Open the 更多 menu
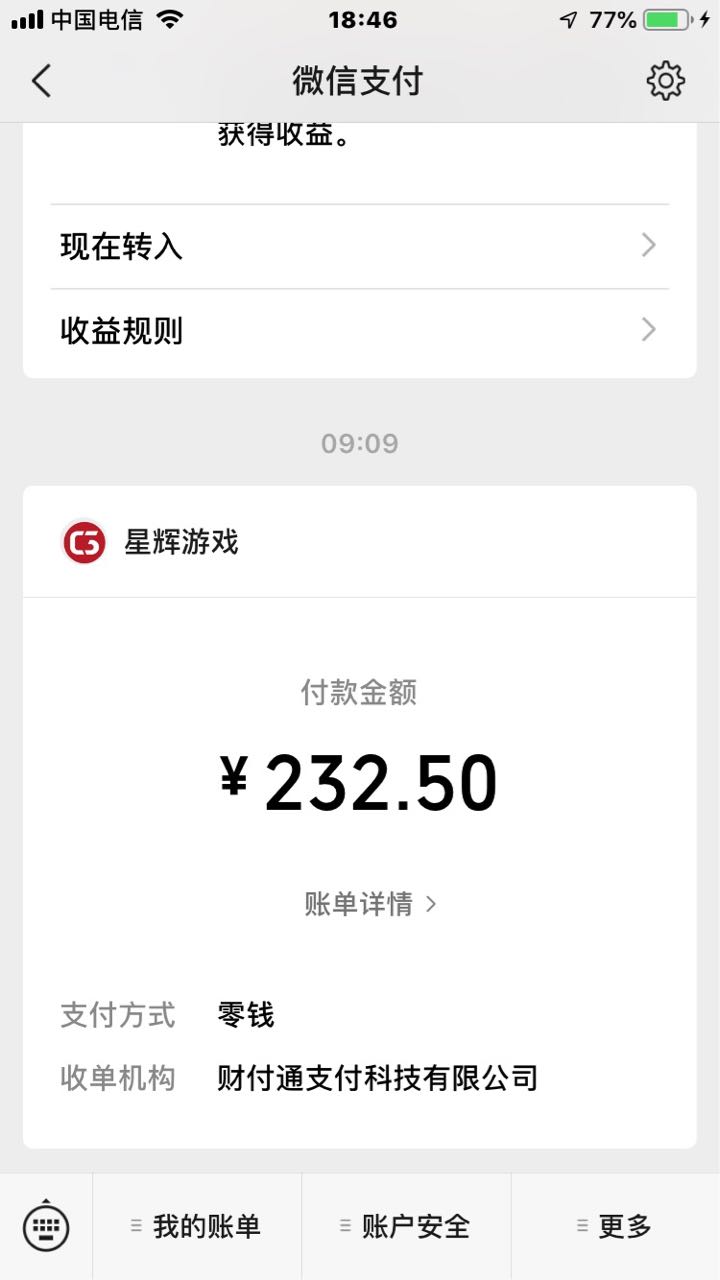The width and height of the screenshot is (720, 1280). (x=615, y=1226)
